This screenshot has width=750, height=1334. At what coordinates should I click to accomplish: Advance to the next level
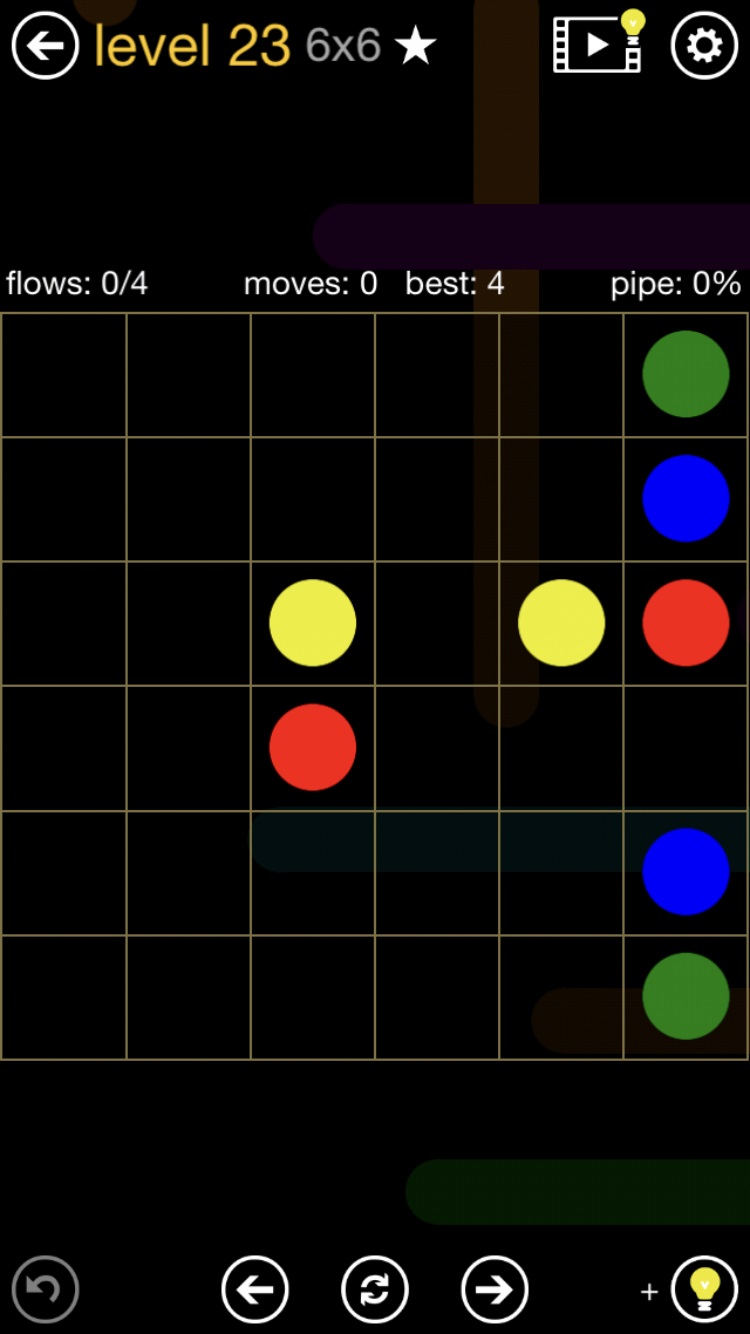pos(494,1289)
